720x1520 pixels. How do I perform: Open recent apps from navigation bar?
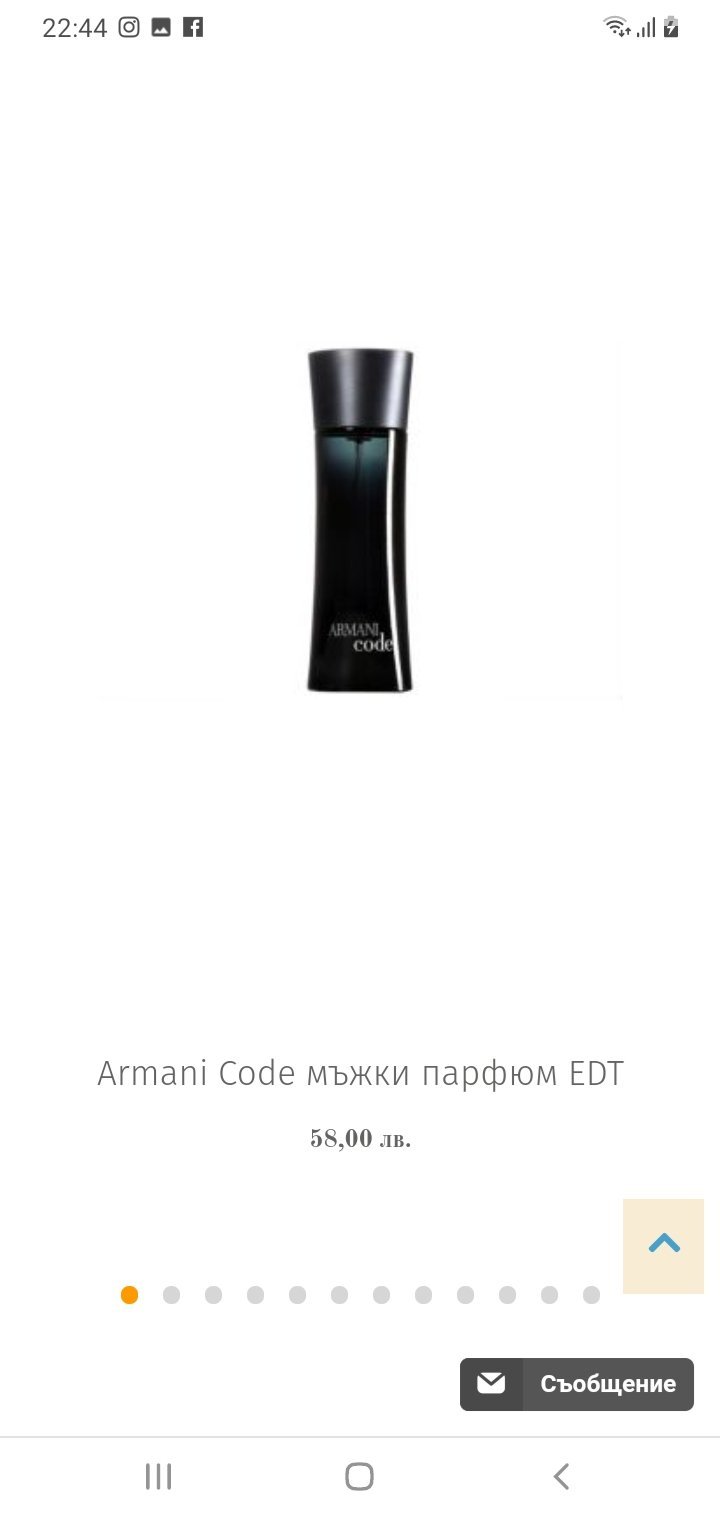pyautogui.click(x=158, y=1476)
